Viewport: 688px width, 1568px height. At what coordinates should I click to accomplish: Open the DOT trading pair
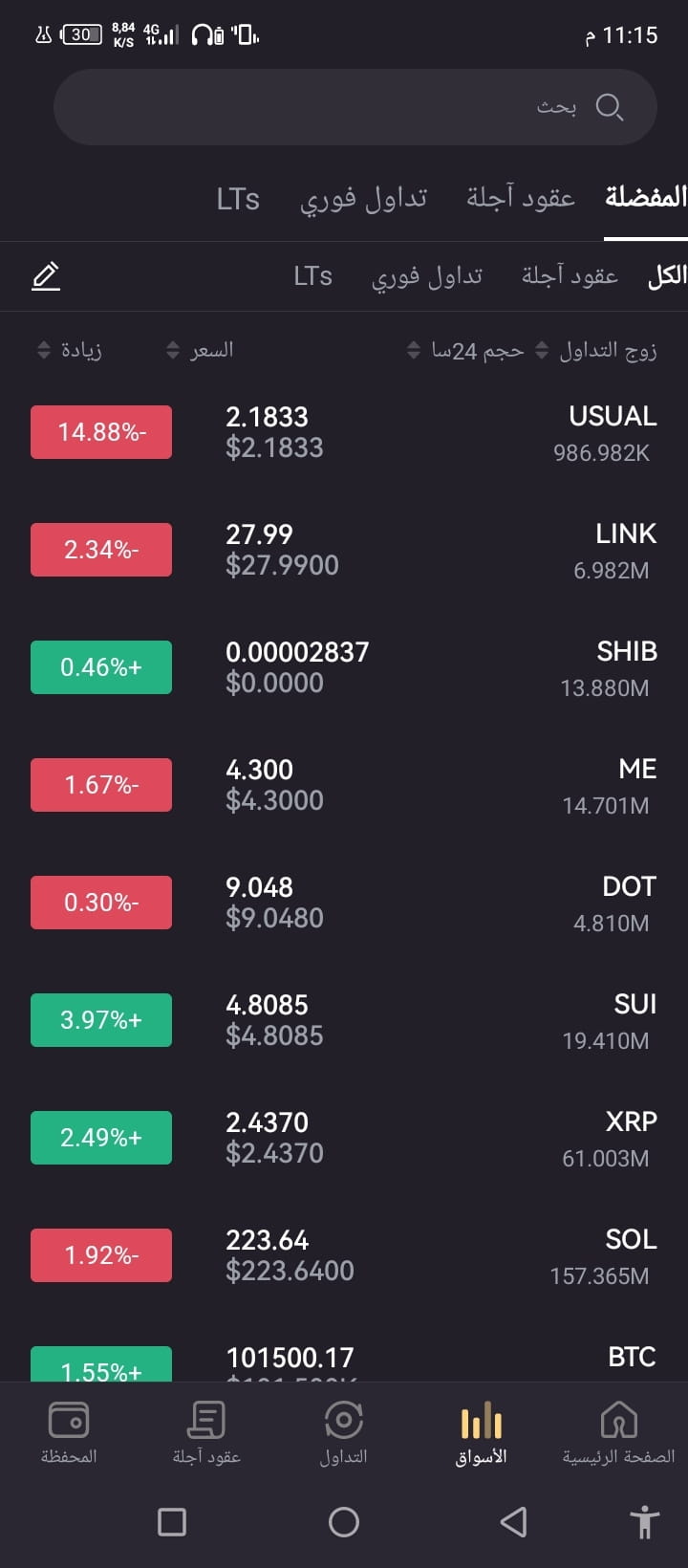pos(344,903)
